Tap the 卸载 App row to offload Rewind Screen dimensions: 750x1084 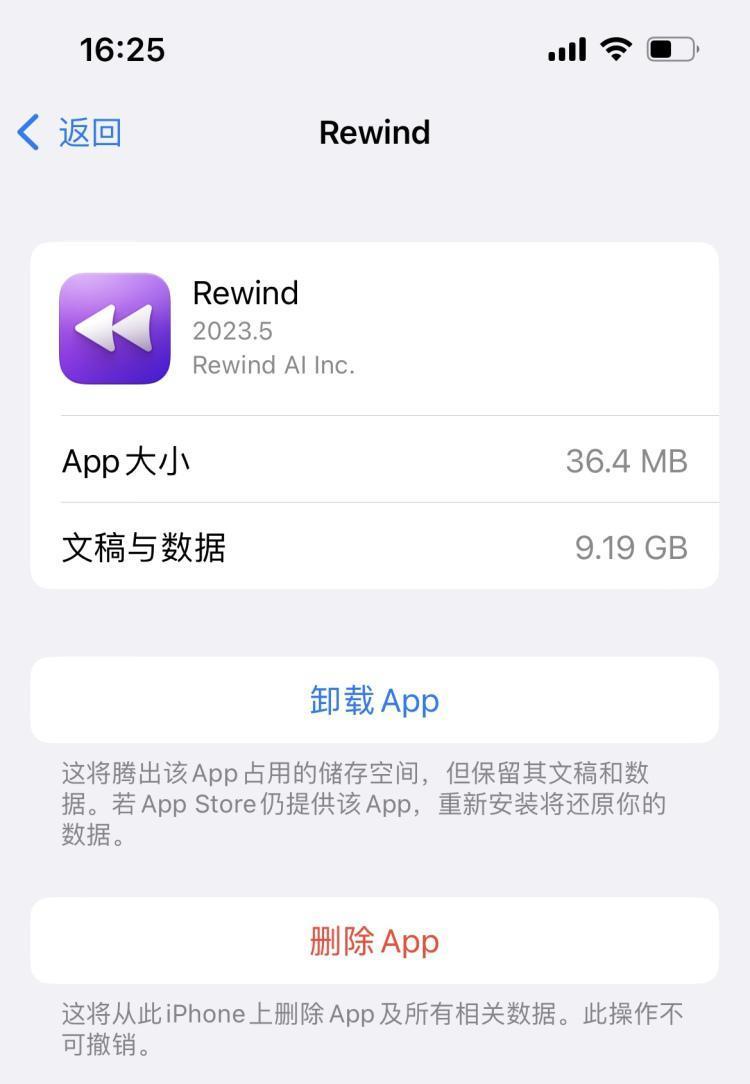(375, 701)
